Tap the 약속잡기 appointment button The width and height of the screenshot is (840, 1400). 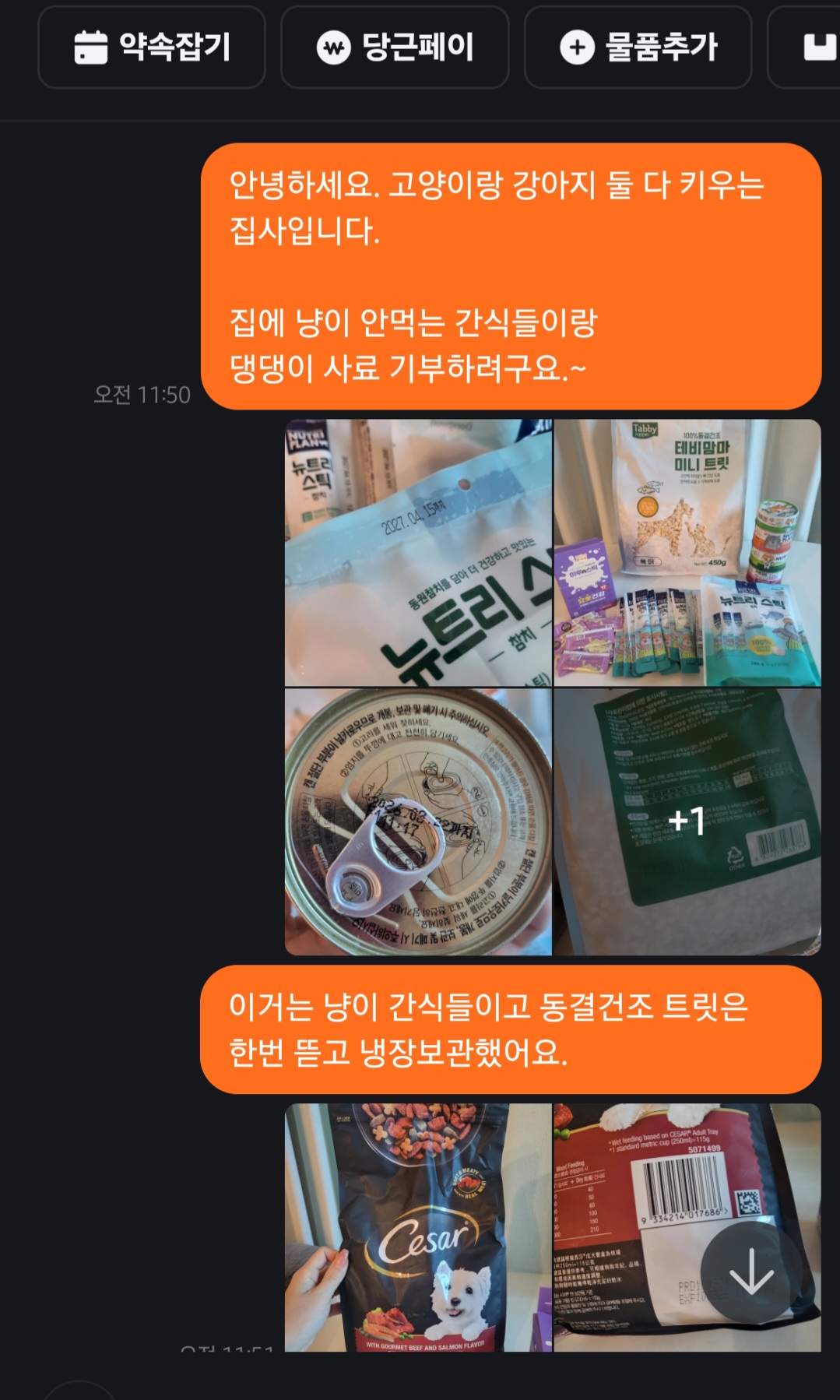tap(152, 47)
